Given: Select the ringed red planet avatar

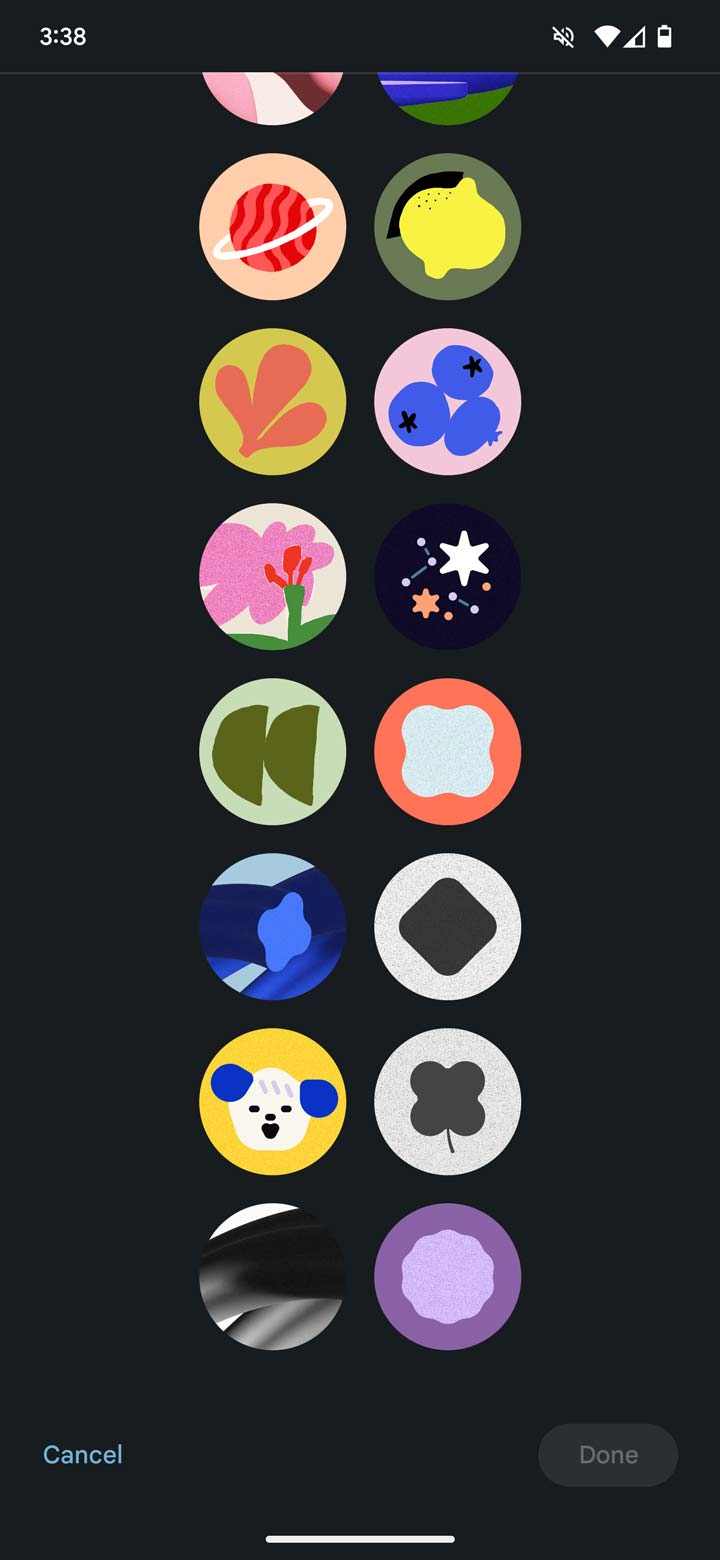Looking at the screenshot, I should (x=273, y=227).
